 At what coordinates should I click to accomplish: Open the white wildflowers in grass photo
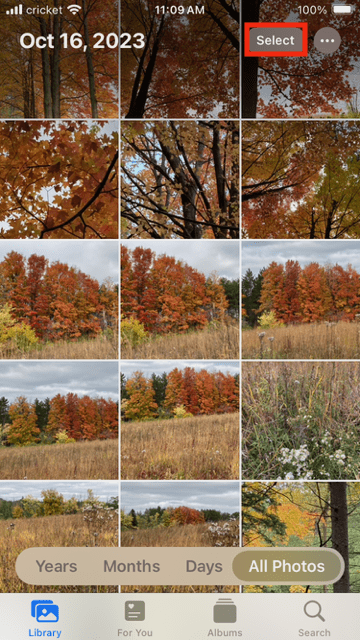301,420
